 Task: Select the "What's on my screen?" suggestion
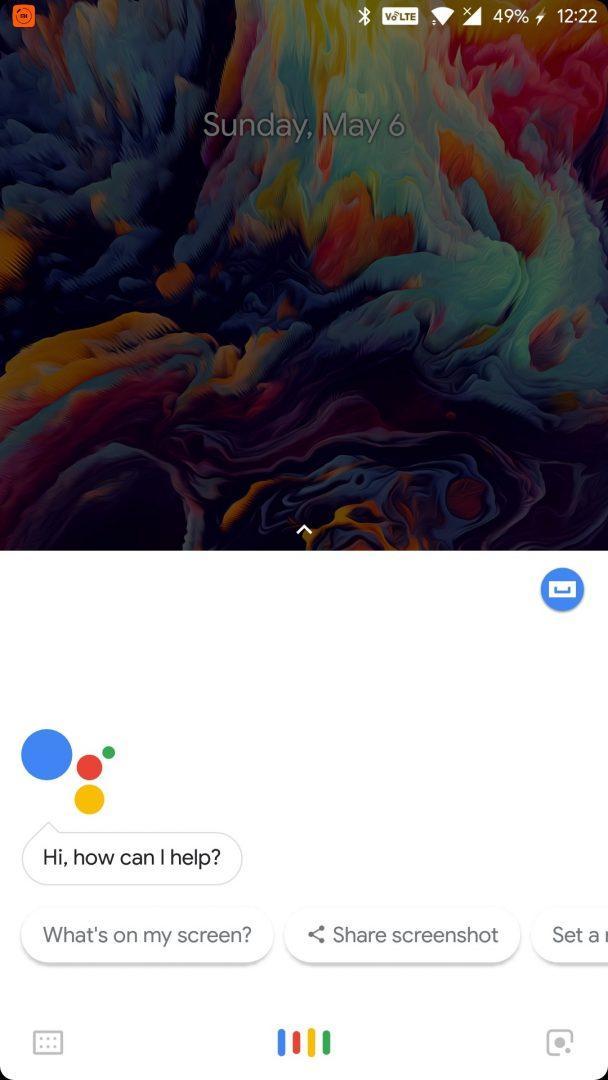click(147, 935)
